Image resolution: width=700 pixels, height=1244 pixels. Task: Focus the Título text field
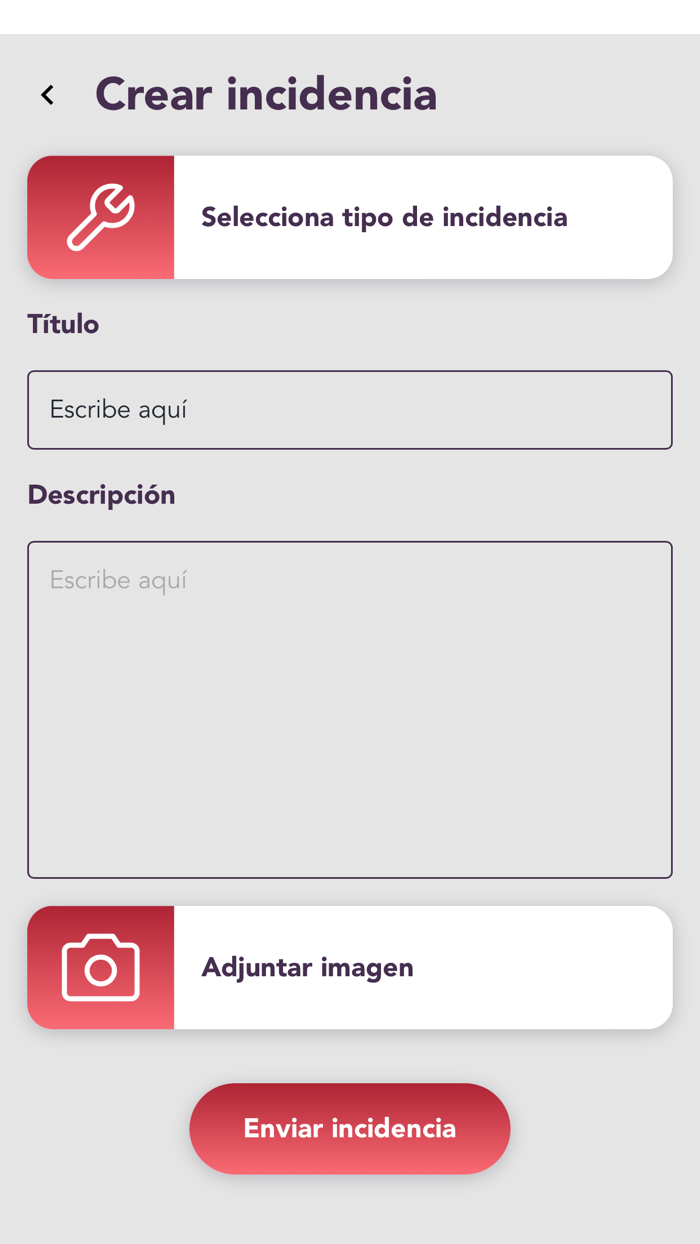pos(350,410)
